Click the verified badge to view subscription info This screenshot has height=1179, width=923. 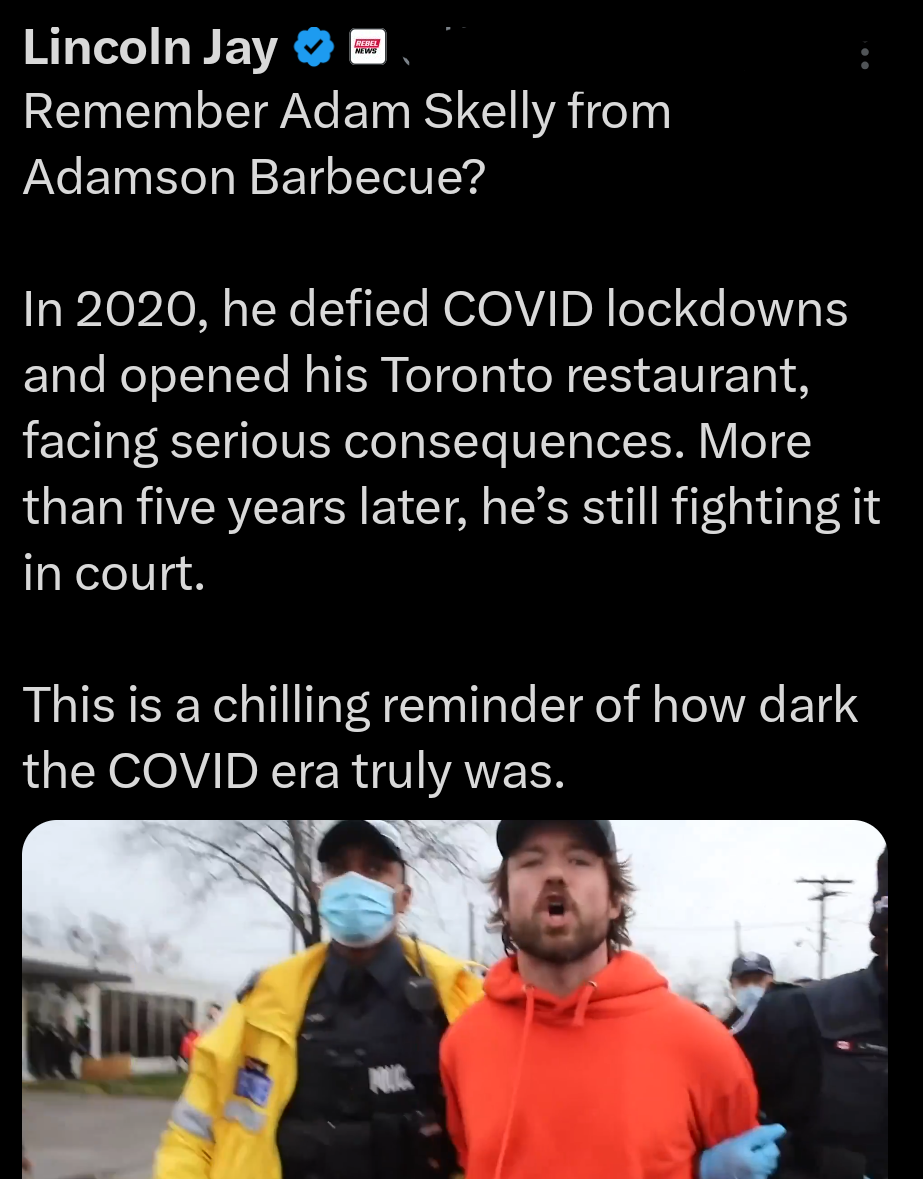coord(313,46)
